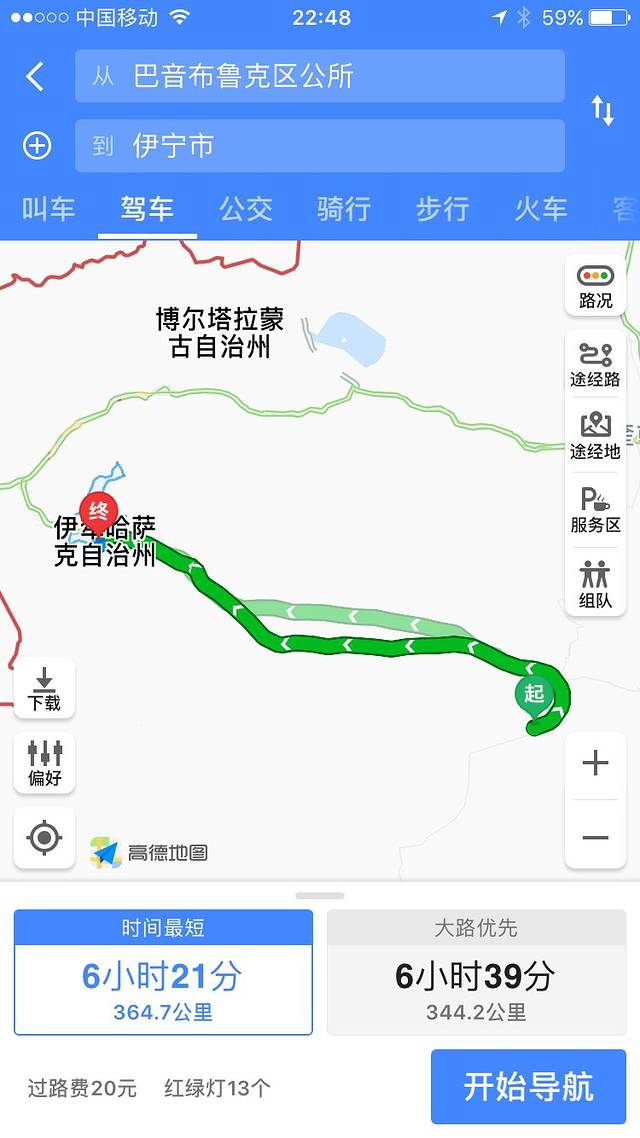Download the offline map via 下载

pyautogui.click(x=44, y=688)
